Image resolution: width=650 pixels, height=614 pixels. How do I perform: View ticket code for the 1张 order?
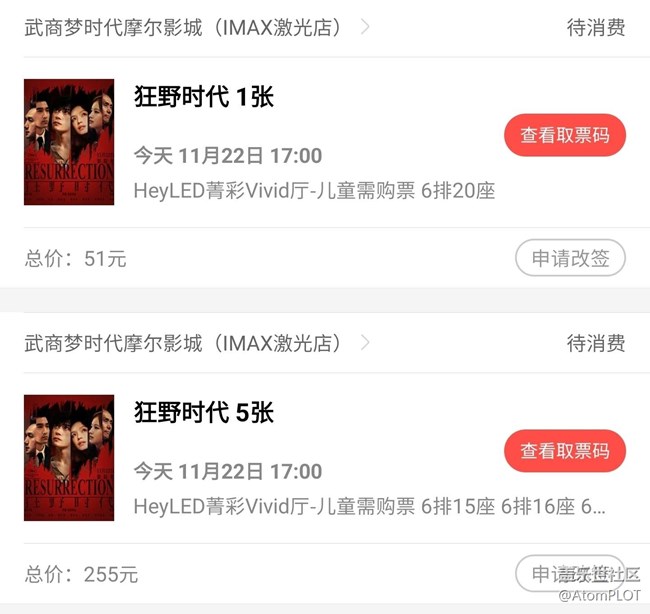pos(565,135)
